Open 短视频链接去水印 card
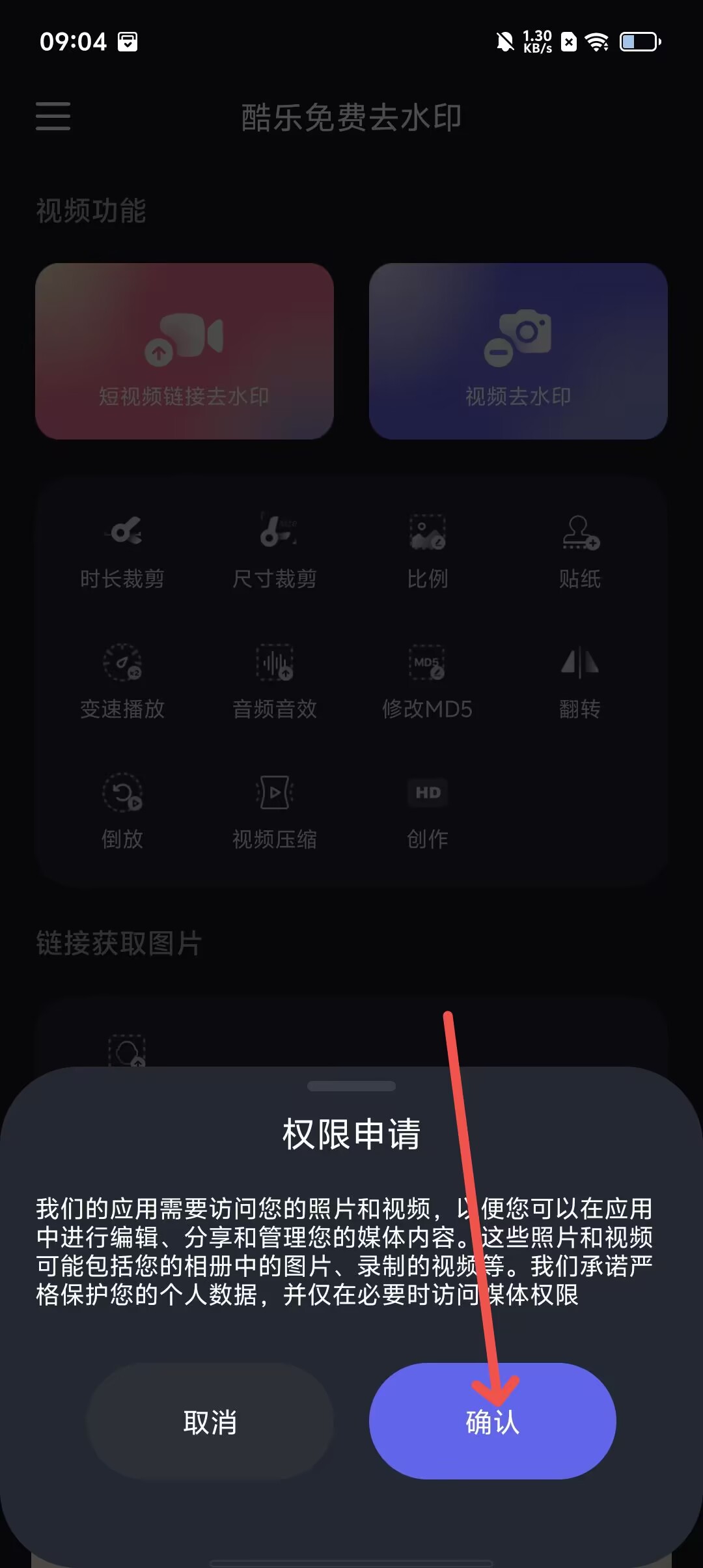The height and width of the screenshot is (1568, 703). (x=184, y=351)
